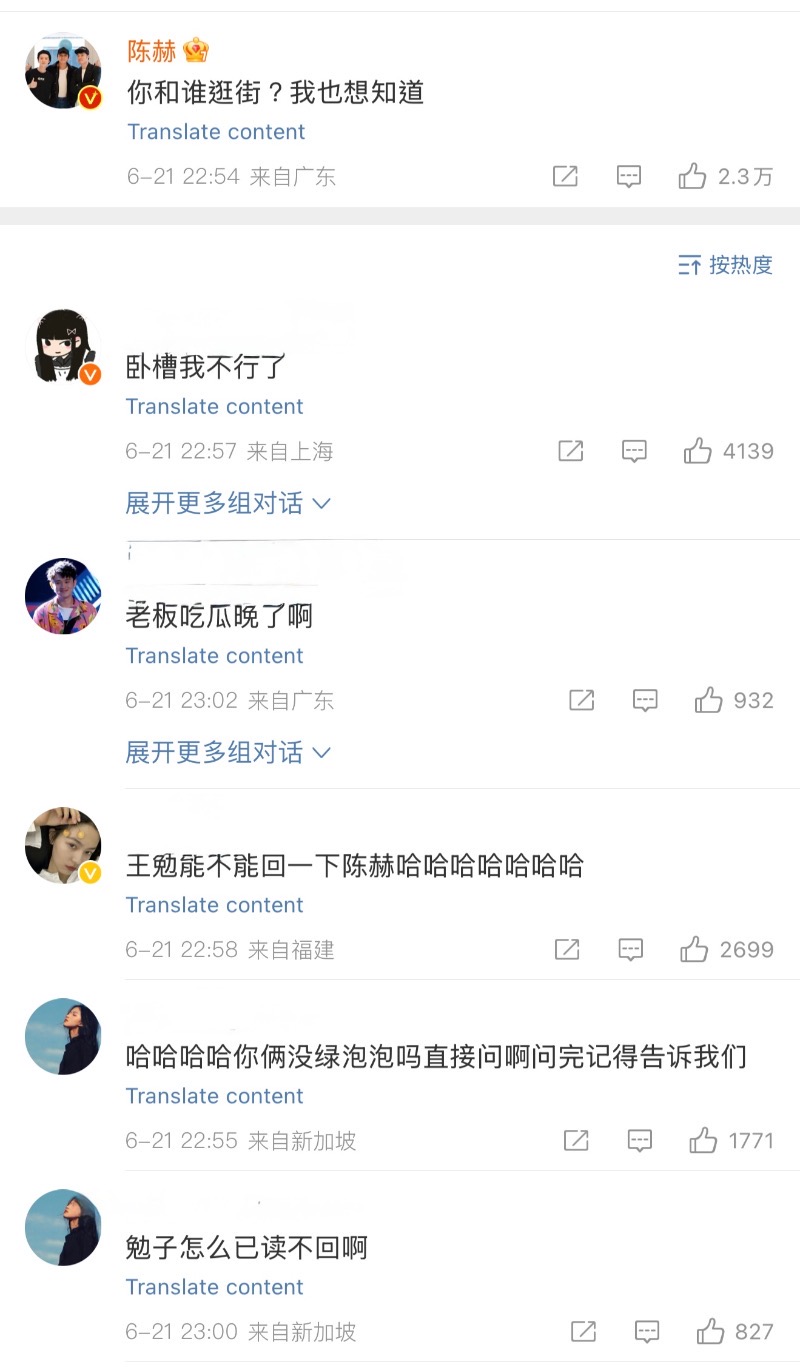Translate 陈赫's comment content
The image size is (800, 1370).
point(216,132)
